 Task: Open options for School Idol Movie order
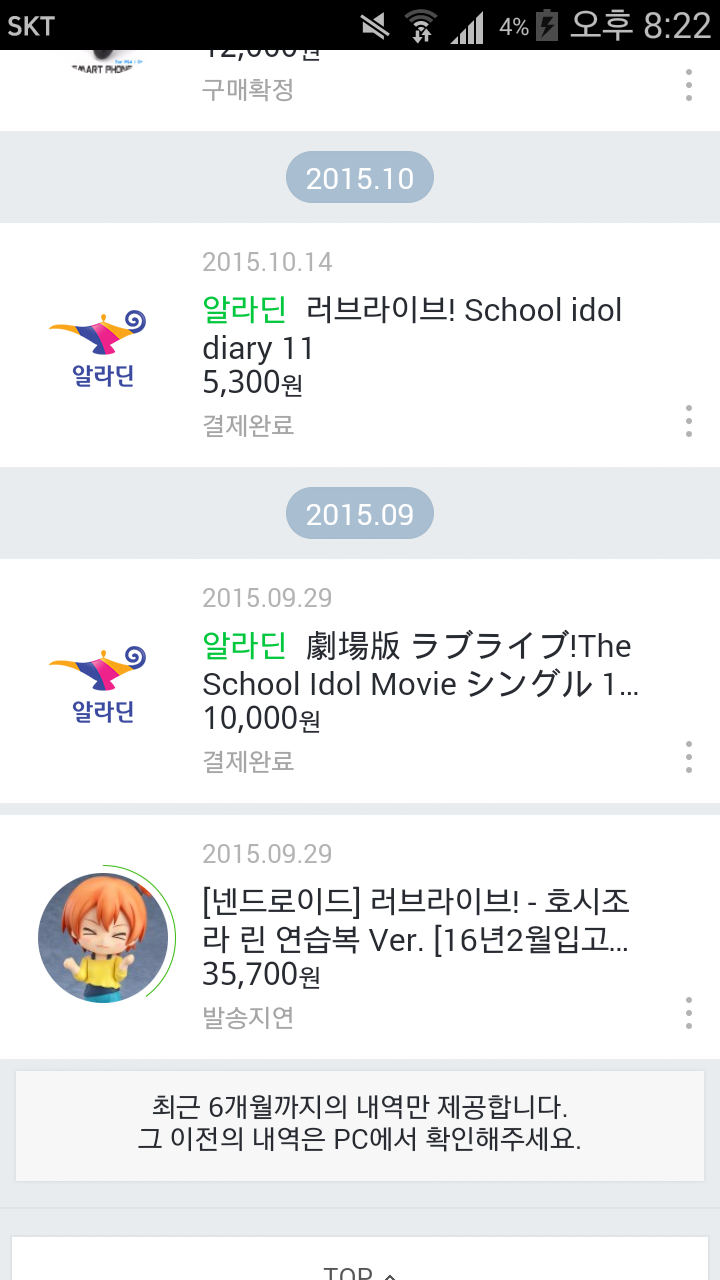[689, 757]
